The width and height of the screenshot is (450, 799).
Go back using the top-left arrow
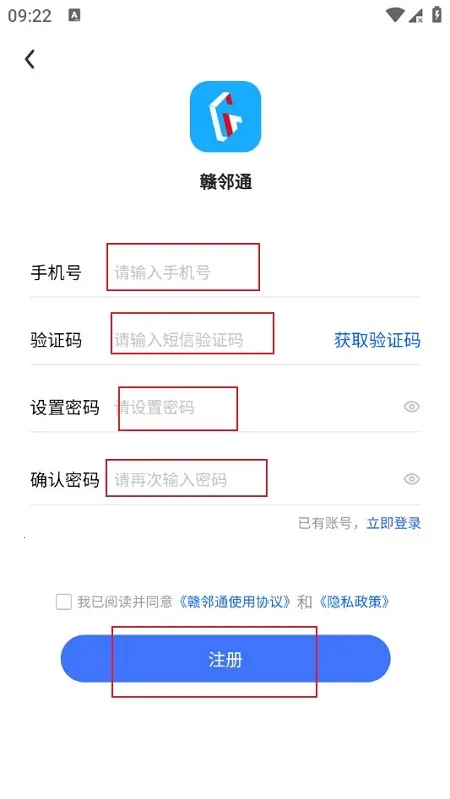coord(30,59)
